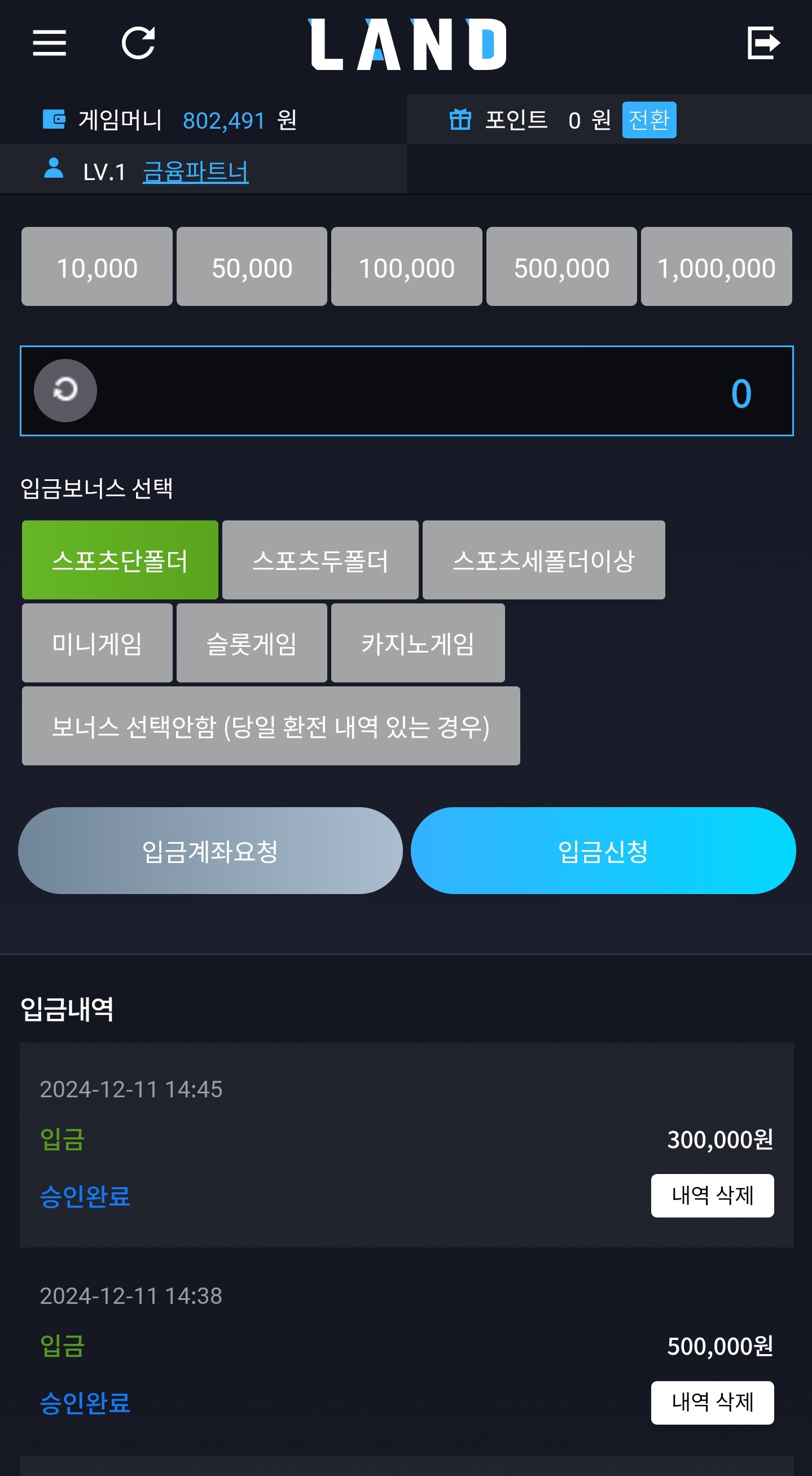
Task: Choose the 슬롯게임 bonus option
Action: (252, 643)
